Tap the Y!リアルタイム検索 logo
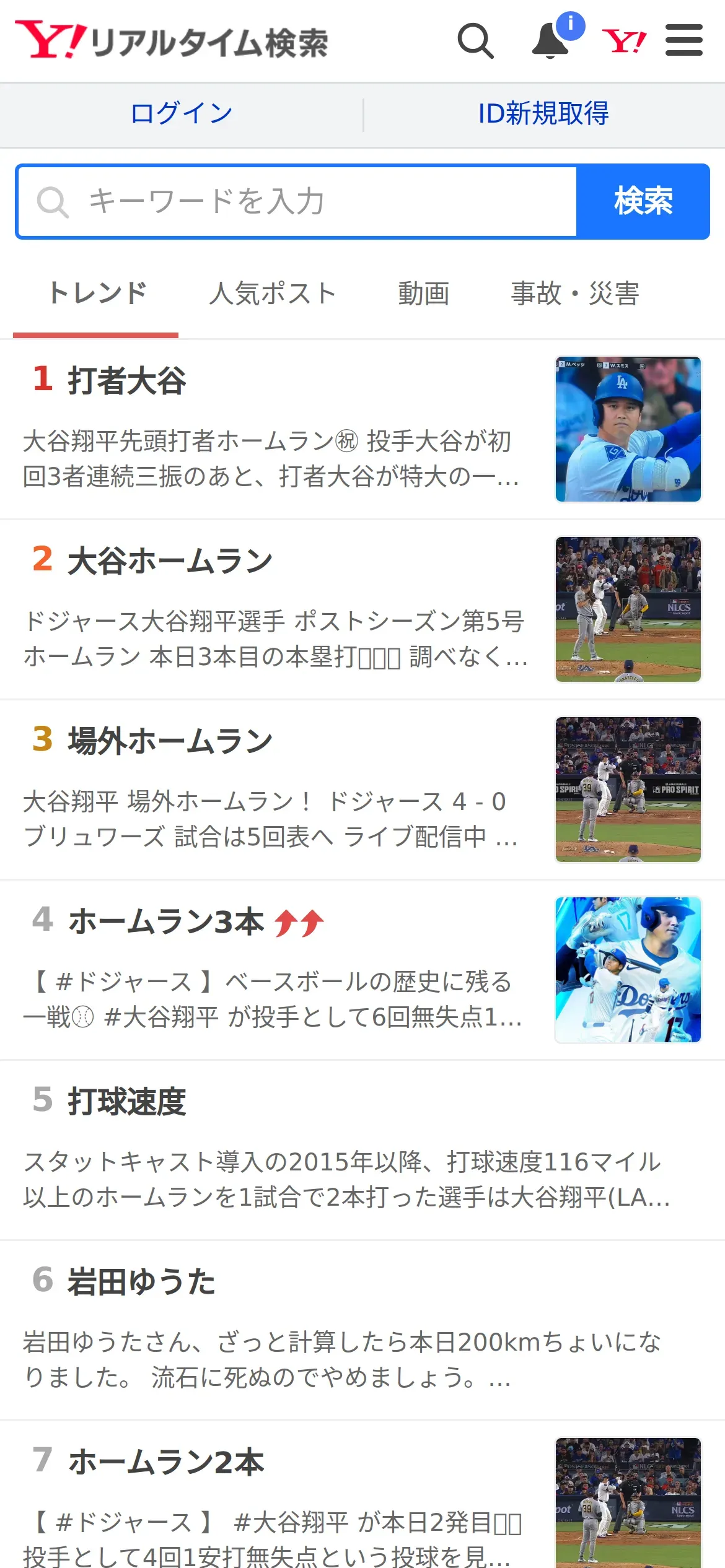The height and width of the screenshot is (1568, 725). [172, 41]
